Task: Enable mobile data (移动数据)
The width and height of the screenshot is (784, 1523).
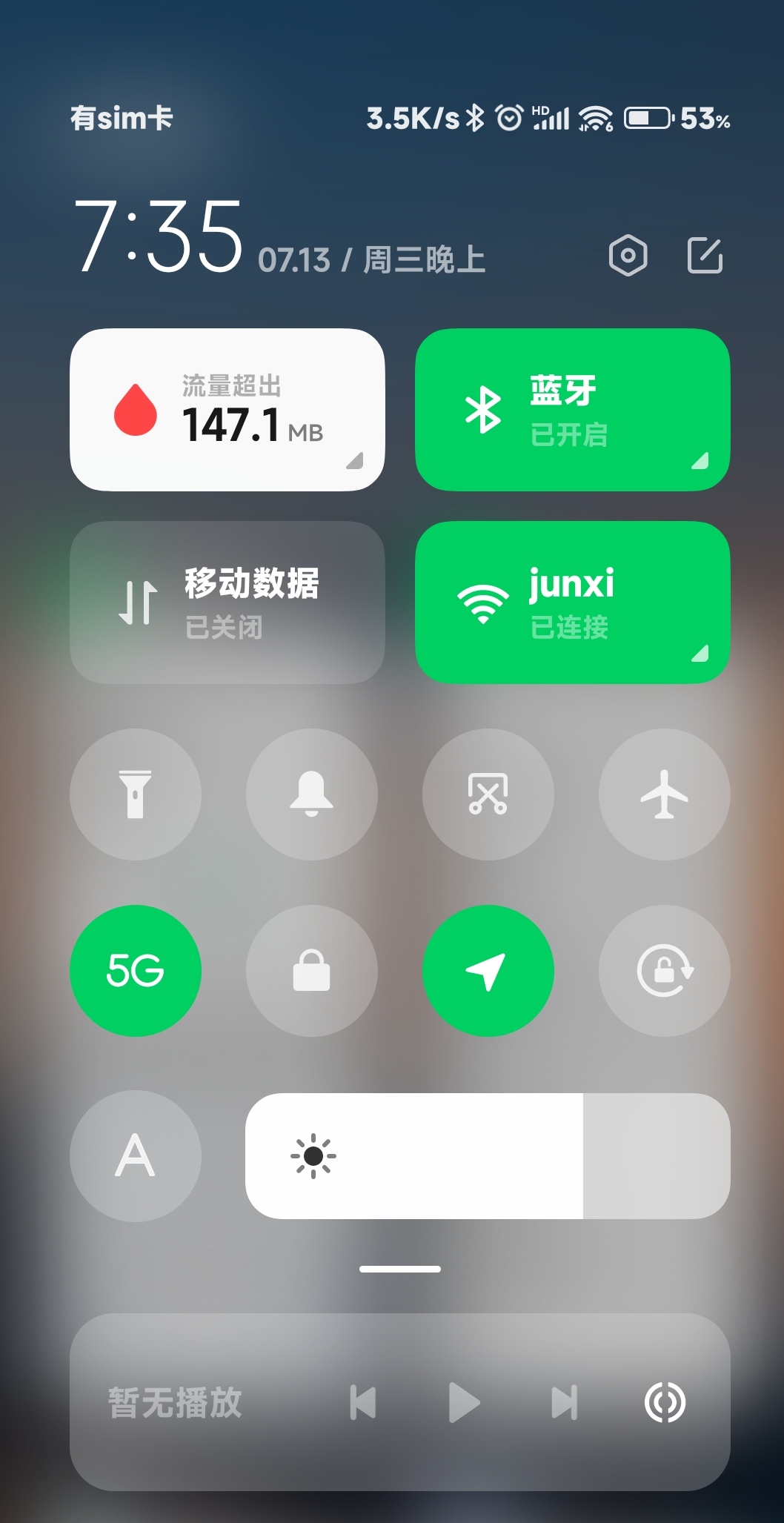Action: (x=227, y=603)
